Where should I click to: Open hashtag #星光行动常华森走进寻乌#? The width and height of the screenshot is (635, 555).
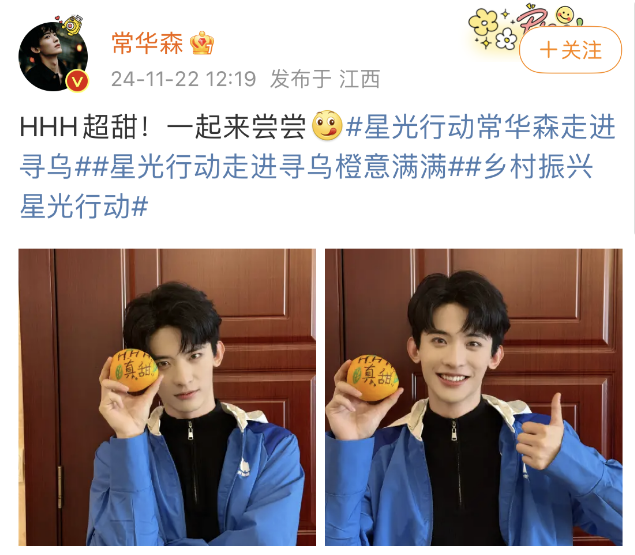481,127
